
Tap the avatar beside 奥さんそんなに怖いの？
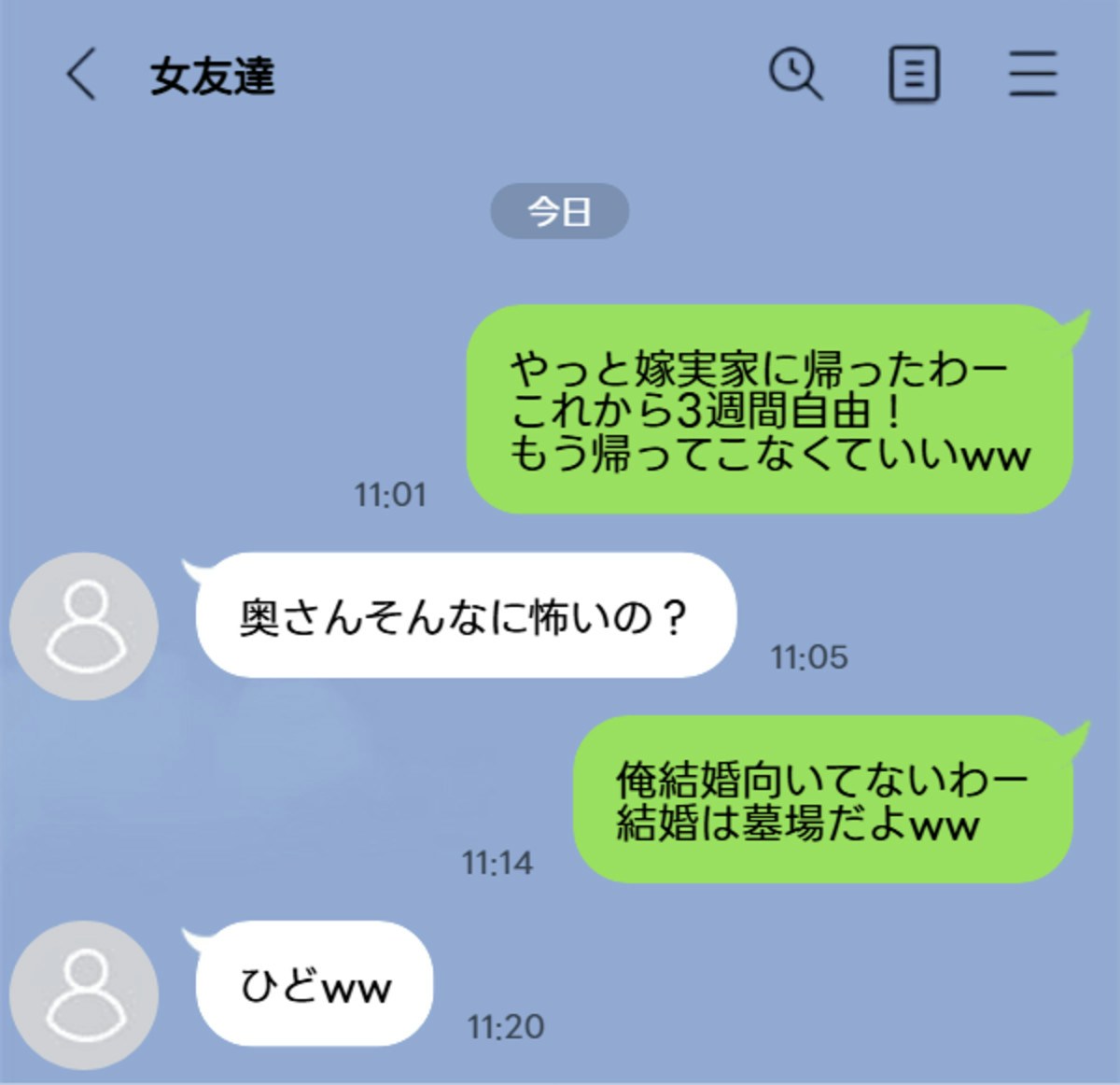[x=84, y=626]
